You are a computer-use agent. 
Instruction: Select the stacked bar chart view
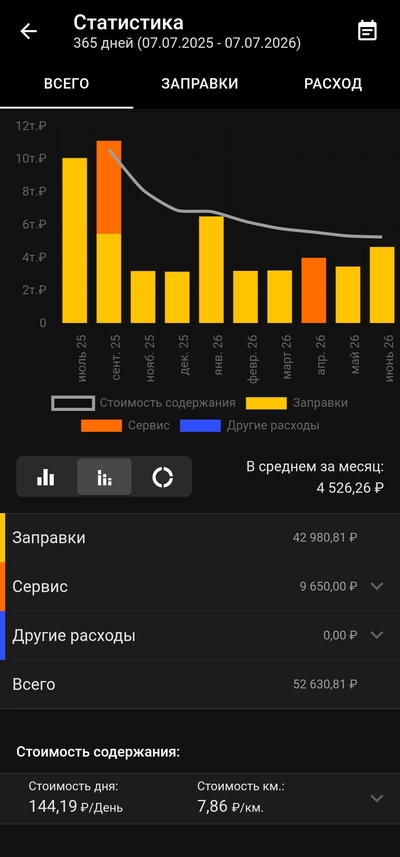pos(104,477)
